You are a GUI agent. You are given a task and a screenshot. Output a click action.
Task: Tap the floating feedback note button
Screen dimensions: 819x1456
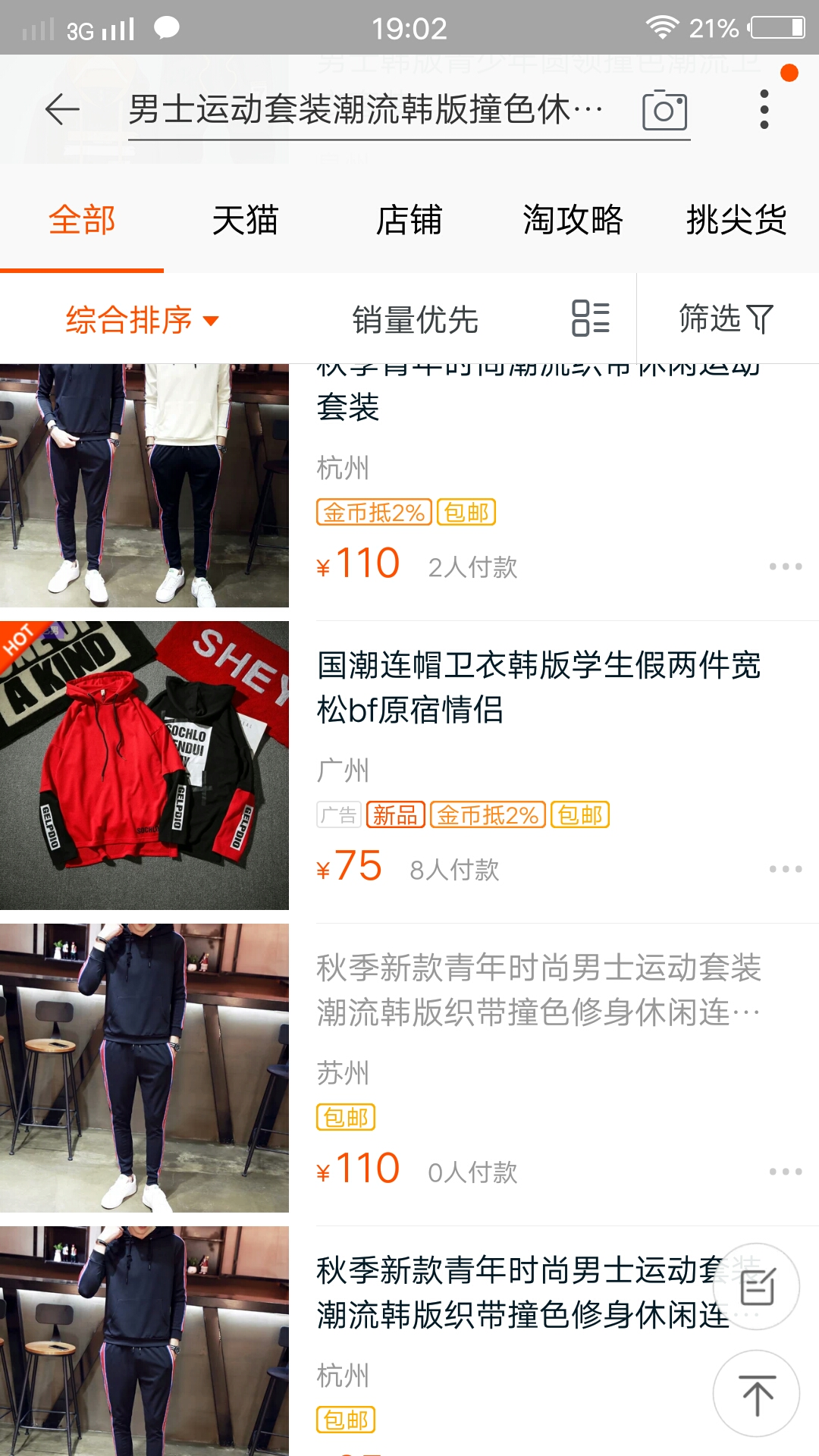756,1287
